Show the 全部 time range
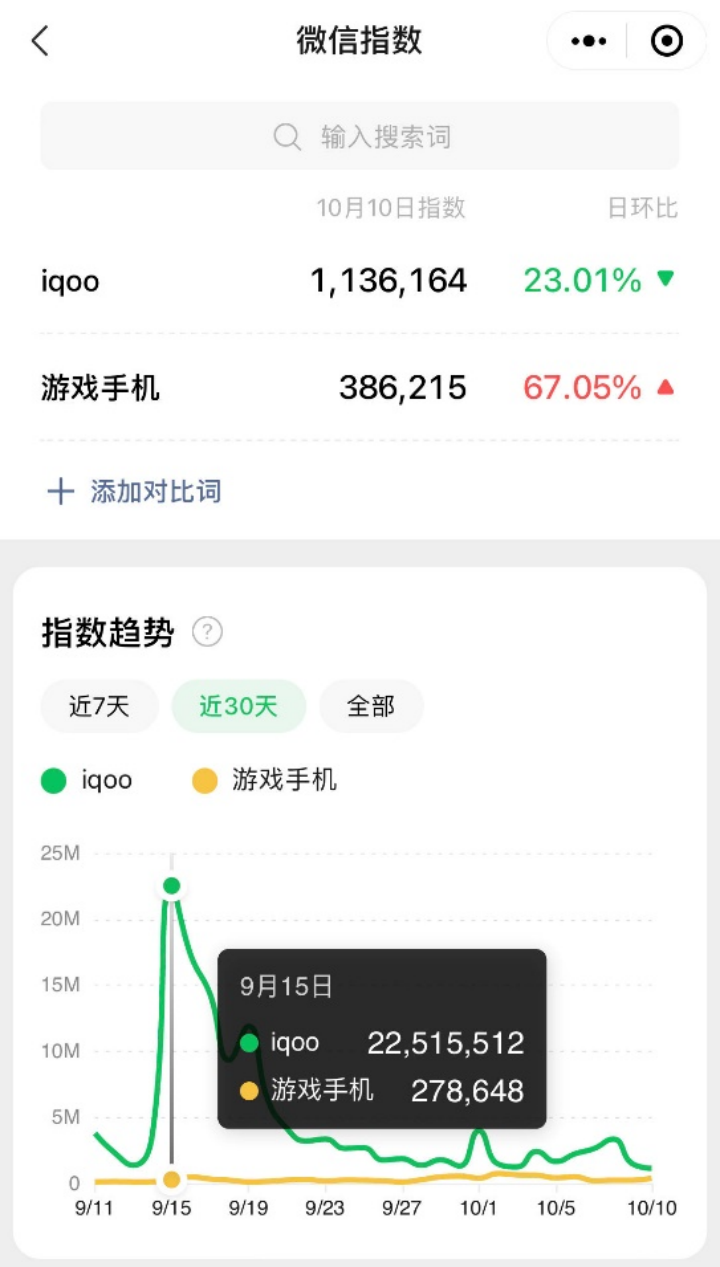 point(371,707)
